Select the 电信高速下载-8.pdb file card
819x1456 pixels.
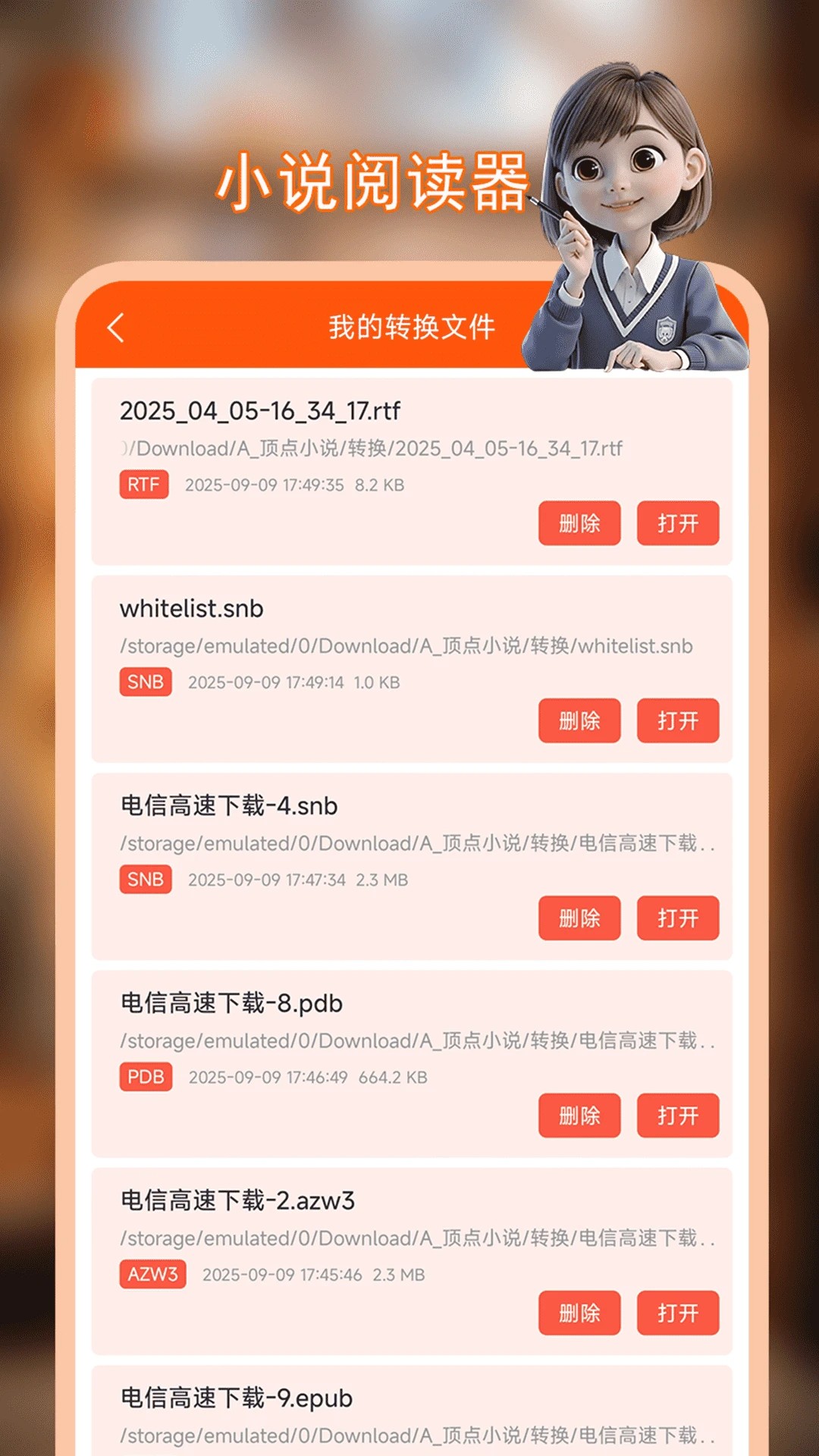click(409, 1058)
